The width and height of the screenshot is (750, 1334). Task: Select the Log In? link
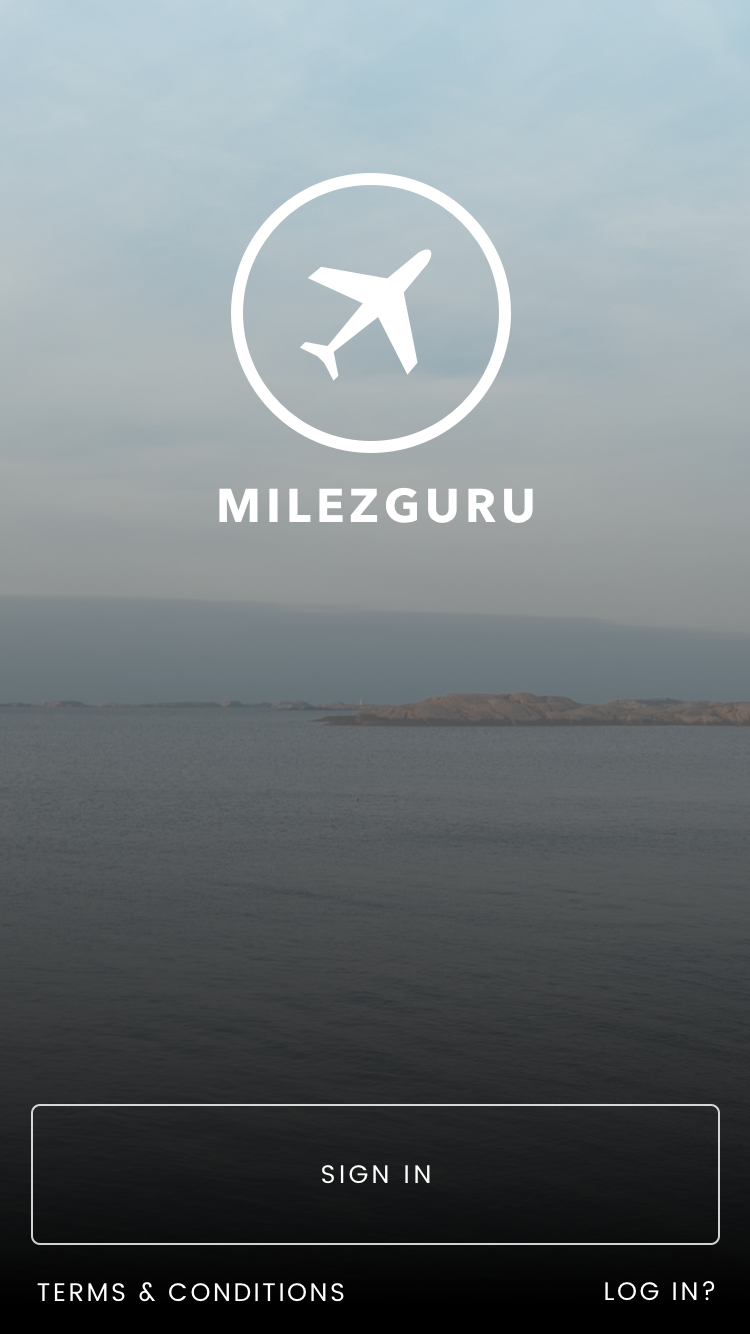659,1291
